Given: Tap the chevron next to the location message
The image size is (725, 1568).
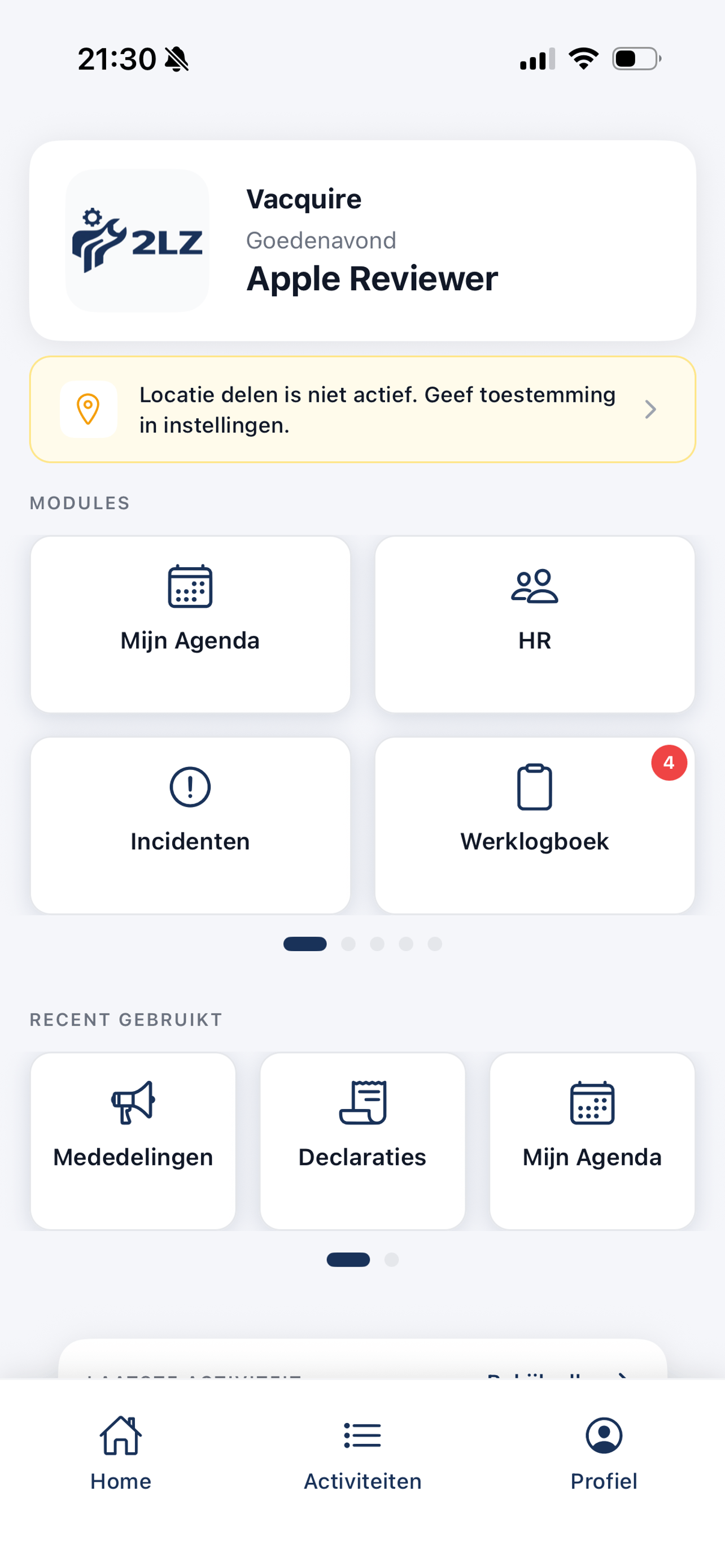Looking at the screenshot, I should pyautogui.click(x=650, y=409).
